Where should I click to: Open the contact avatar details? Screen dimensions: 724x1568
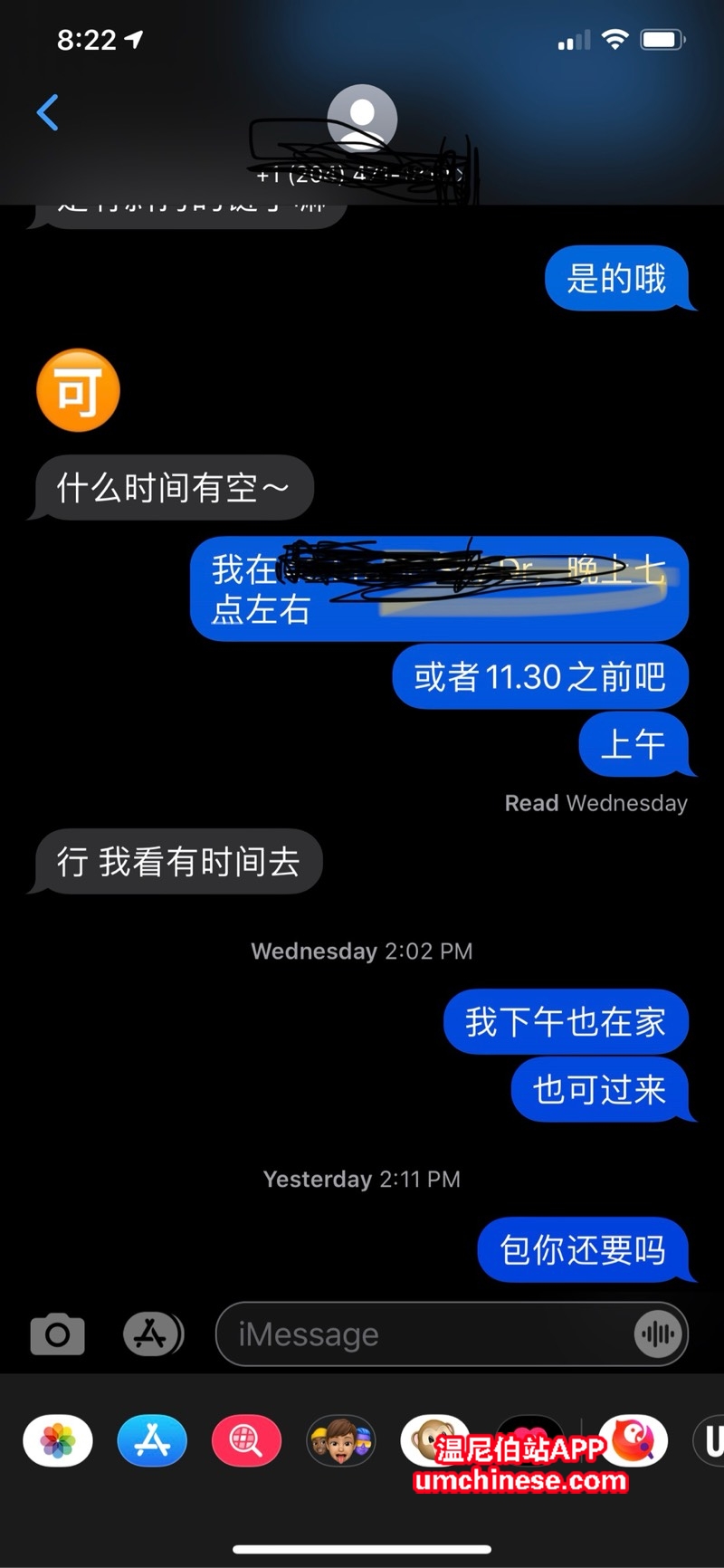tap(362, 120)
